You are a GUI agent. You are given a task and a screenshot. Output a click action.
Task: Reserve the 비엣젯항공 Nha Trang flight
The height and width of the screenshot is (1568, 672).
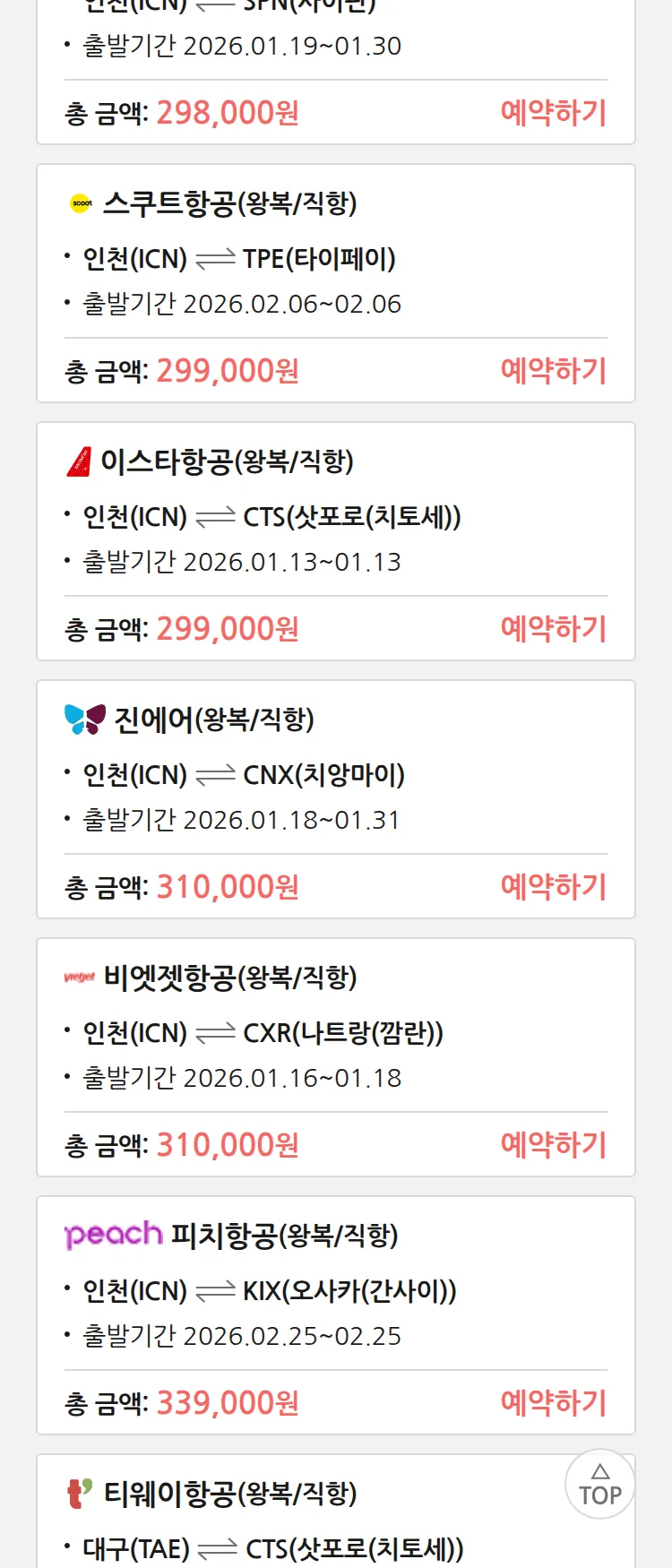(553, 1145)
